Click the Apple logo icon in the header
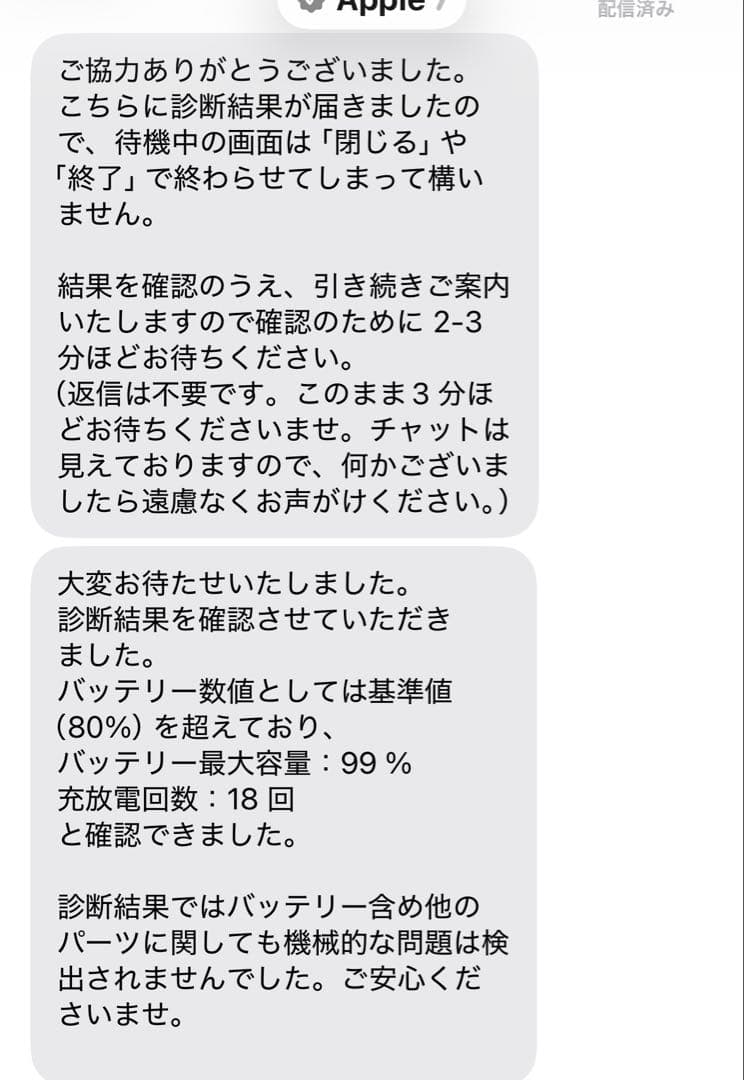 coord(311,6)
